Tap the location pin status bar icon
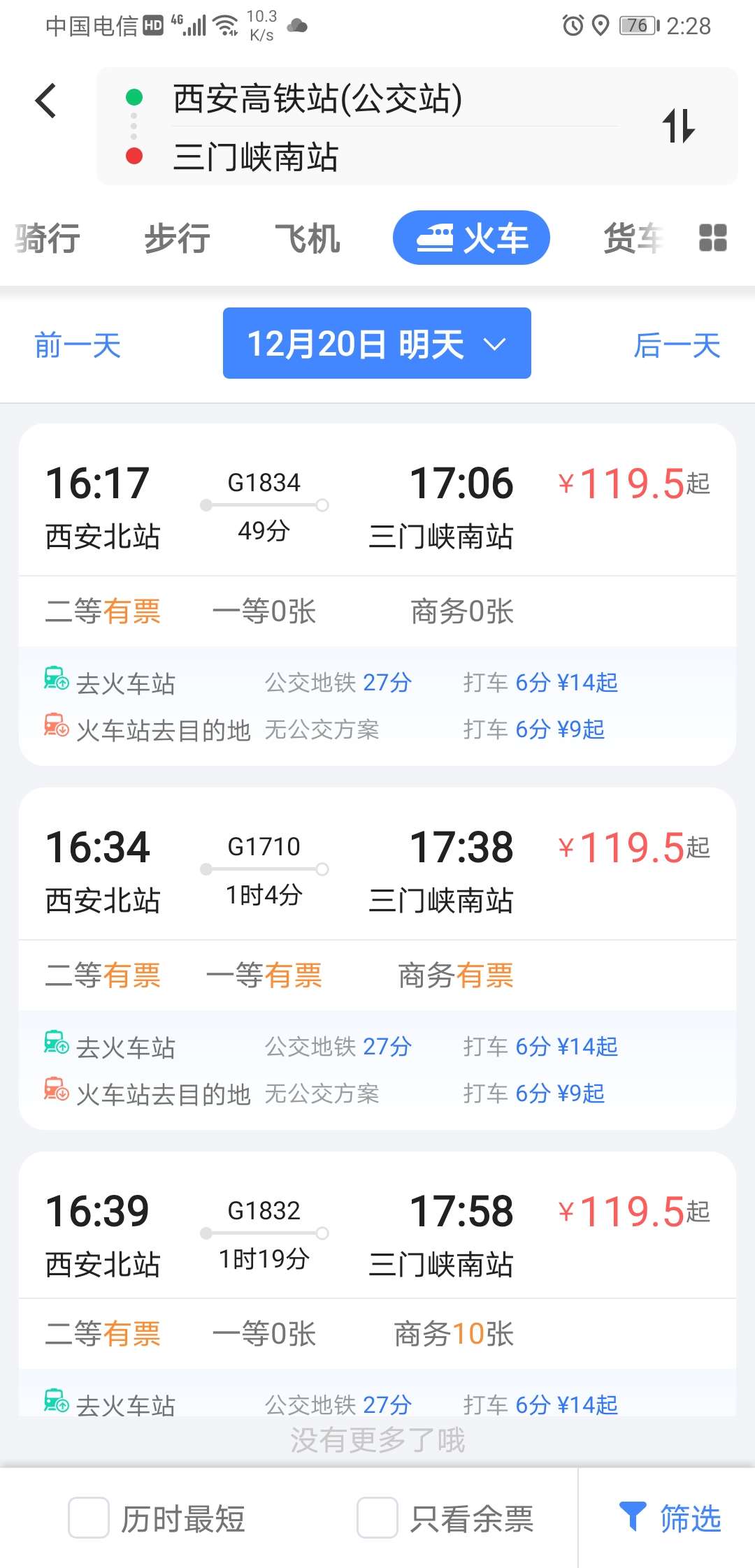This screenshot has height=1568, width=755. tap(601, 25)
